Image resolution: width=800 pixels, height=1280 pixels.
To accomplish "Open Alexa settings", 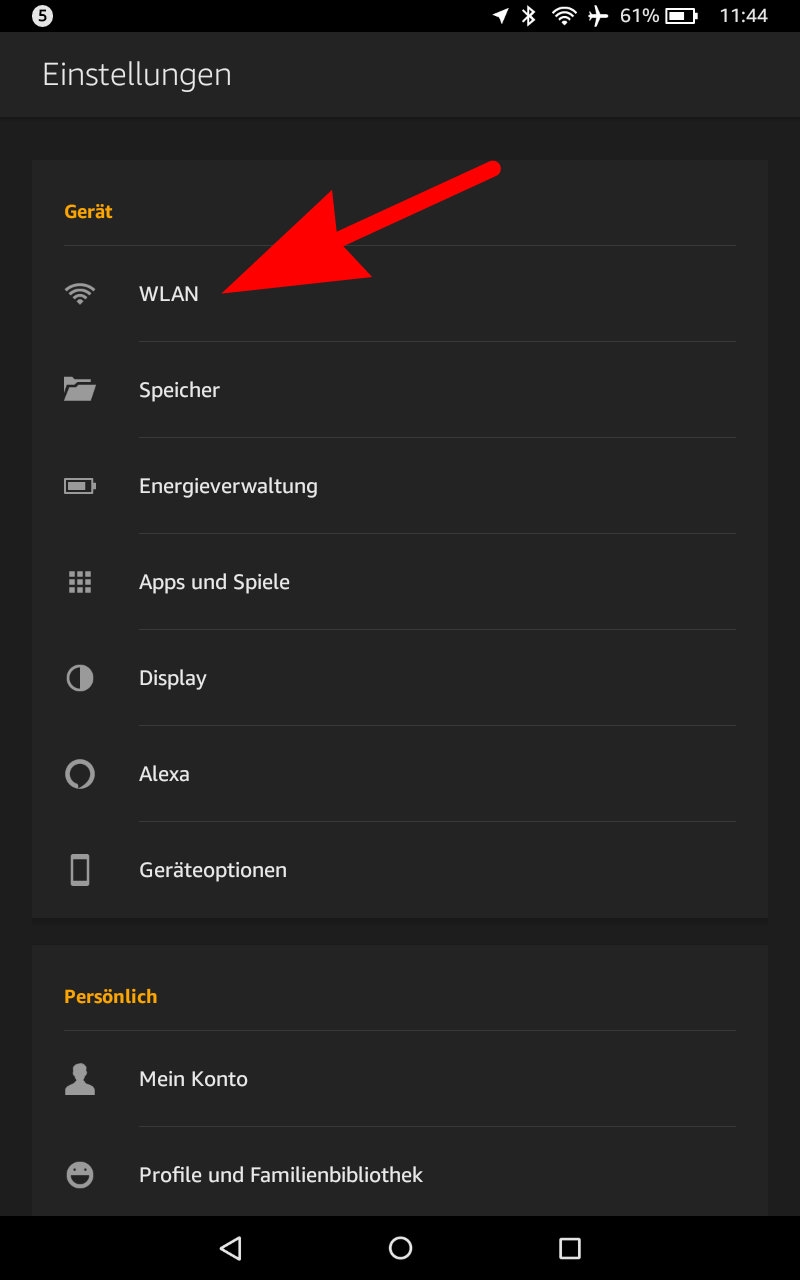I will tap(400, 774).
